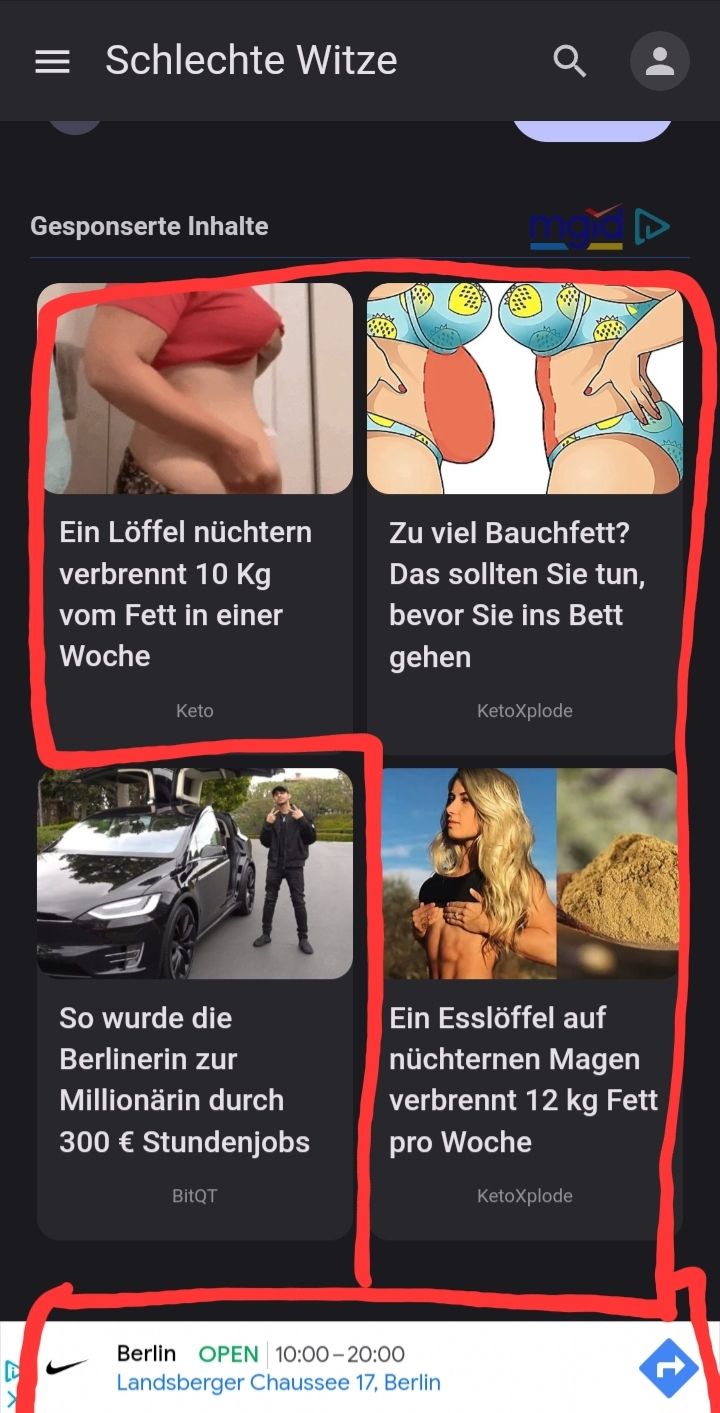720x1413 pixels.
Task: Open the Landsberger Chaussee 17 address link
Action: pos(278,1383)
